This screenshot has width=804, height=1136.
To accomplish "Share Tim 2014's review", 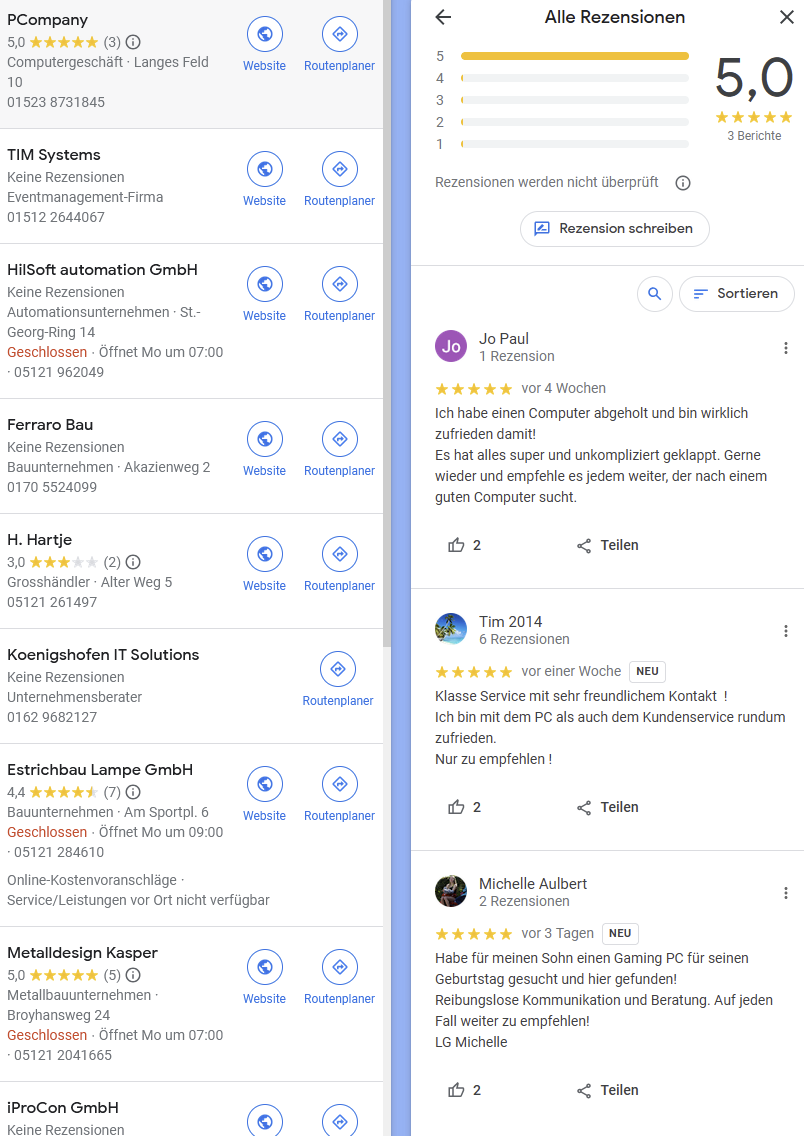I will (607, 807).
